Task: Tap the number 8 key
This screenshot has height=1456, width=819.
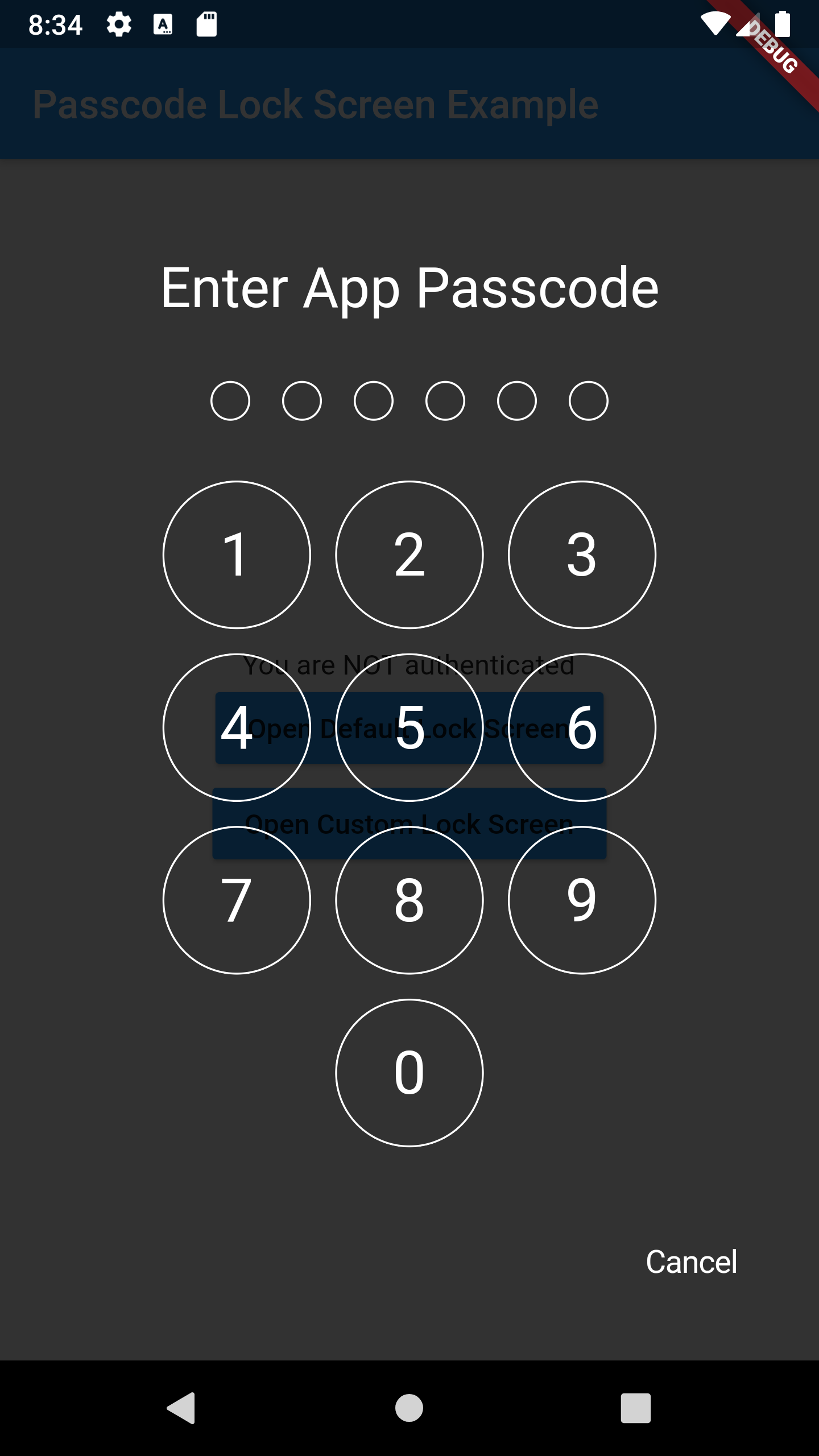Action: pyautogui.click(x=409, y=900)
